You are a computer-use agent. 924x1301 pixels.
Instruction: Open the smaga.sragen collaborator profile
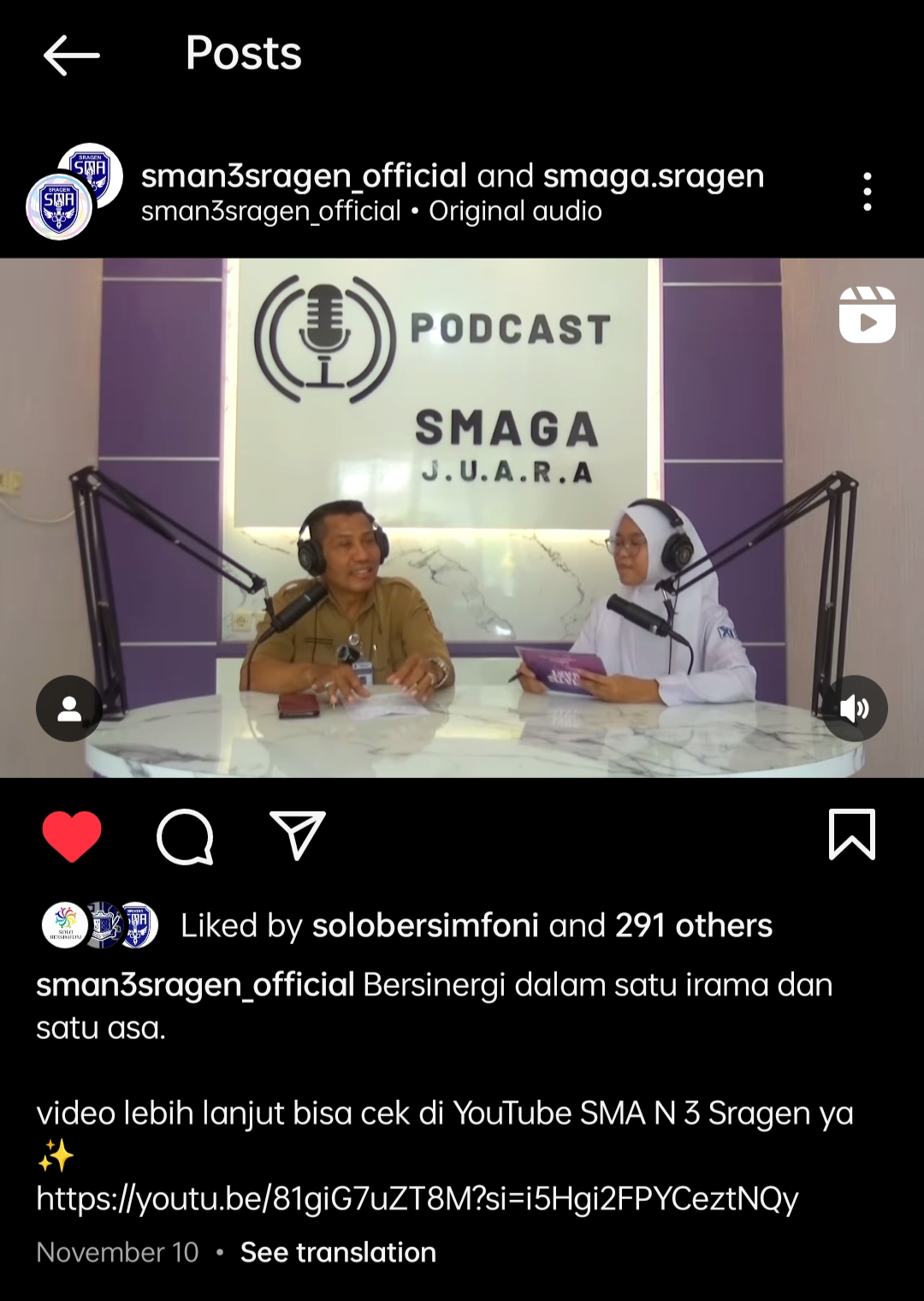[654, 176]
